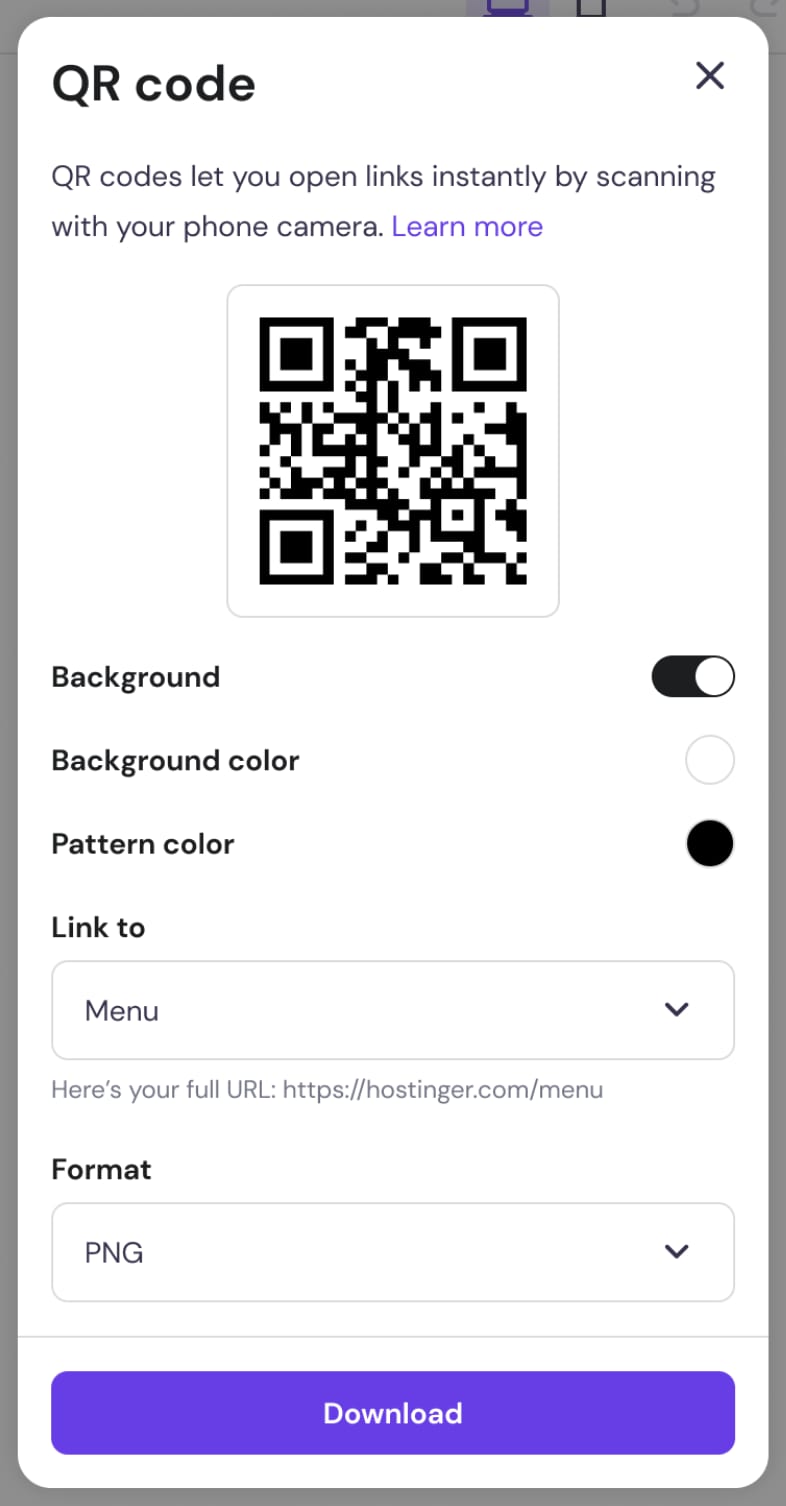Expand the chevron next to PNG

tap(677, 1251)
